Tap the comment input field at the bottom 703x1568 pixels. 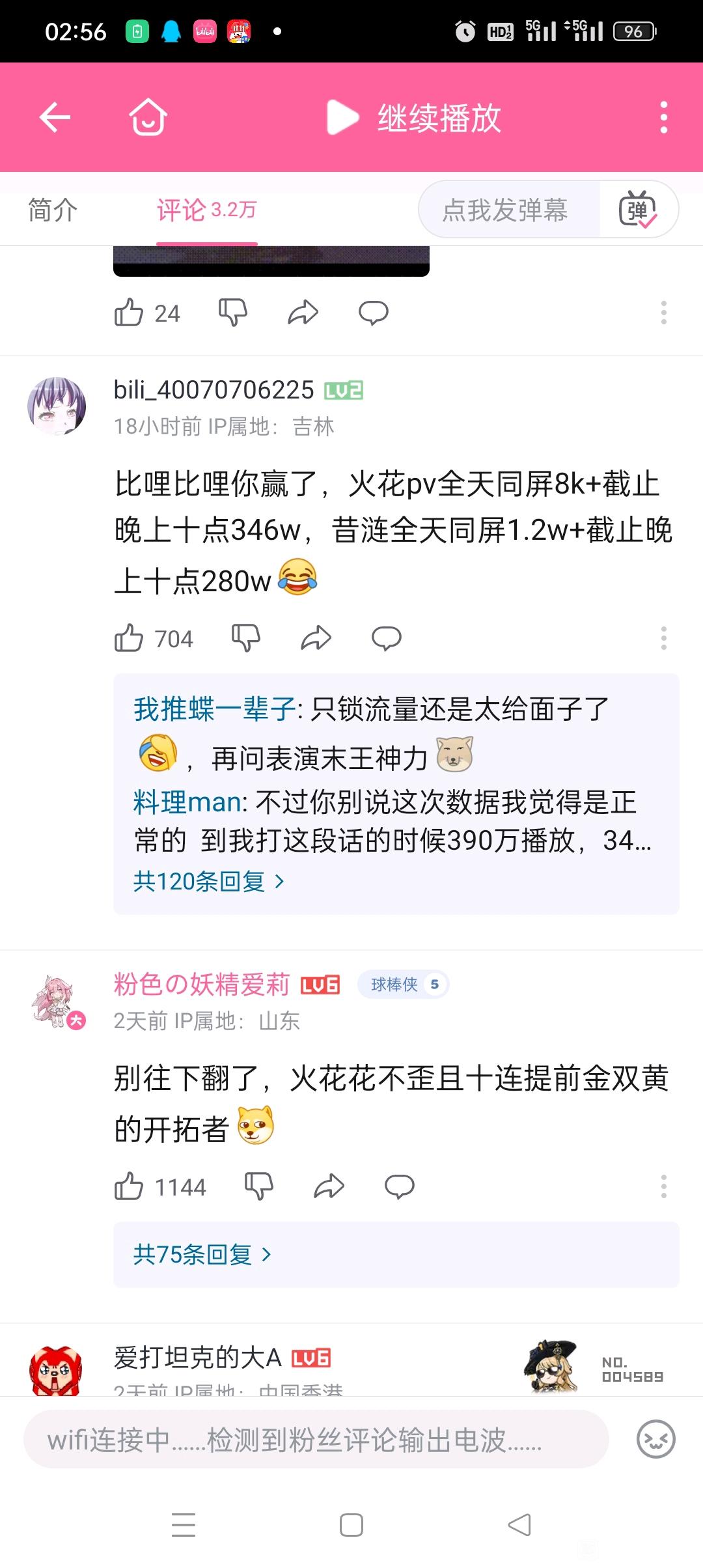(x=316, y=1440)
